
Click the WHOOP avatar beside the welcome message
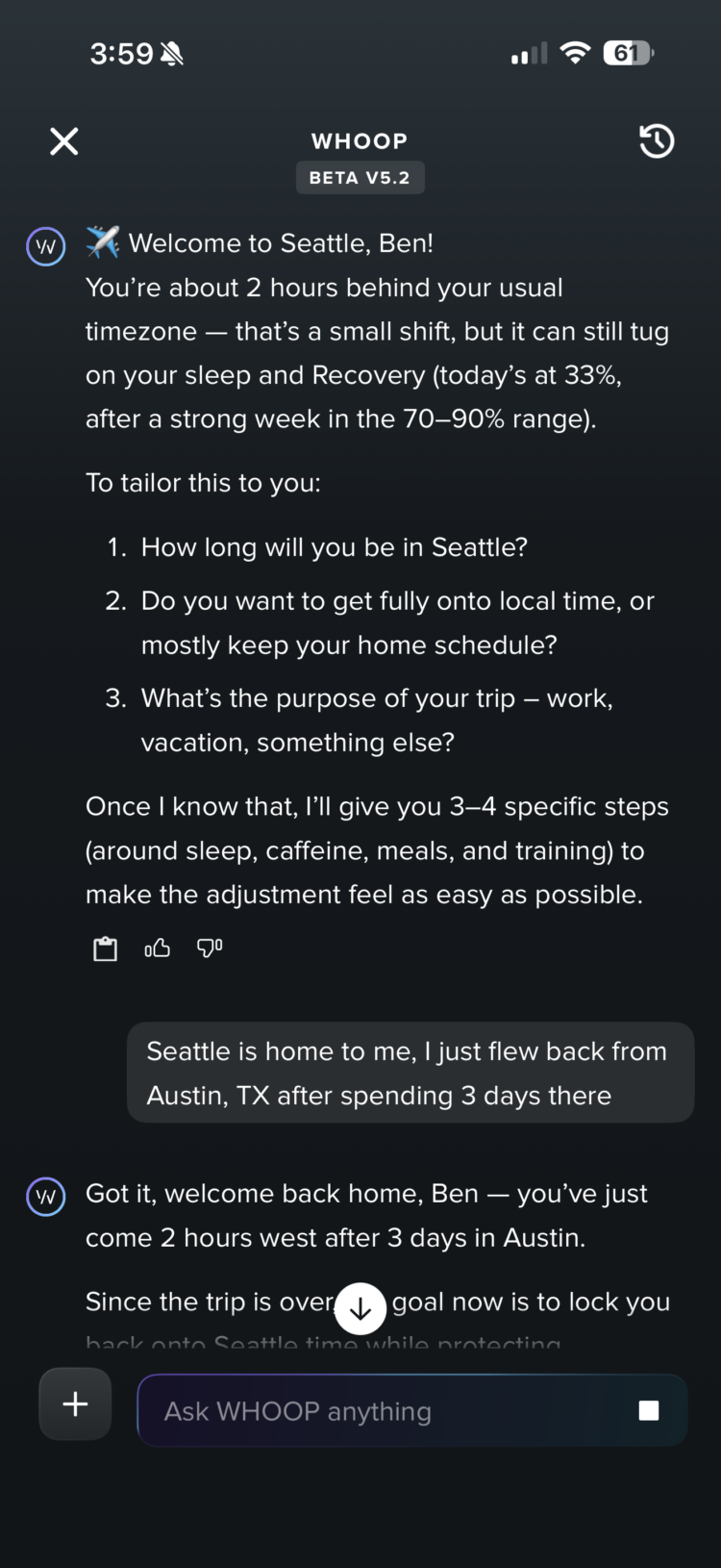[45, 246]
